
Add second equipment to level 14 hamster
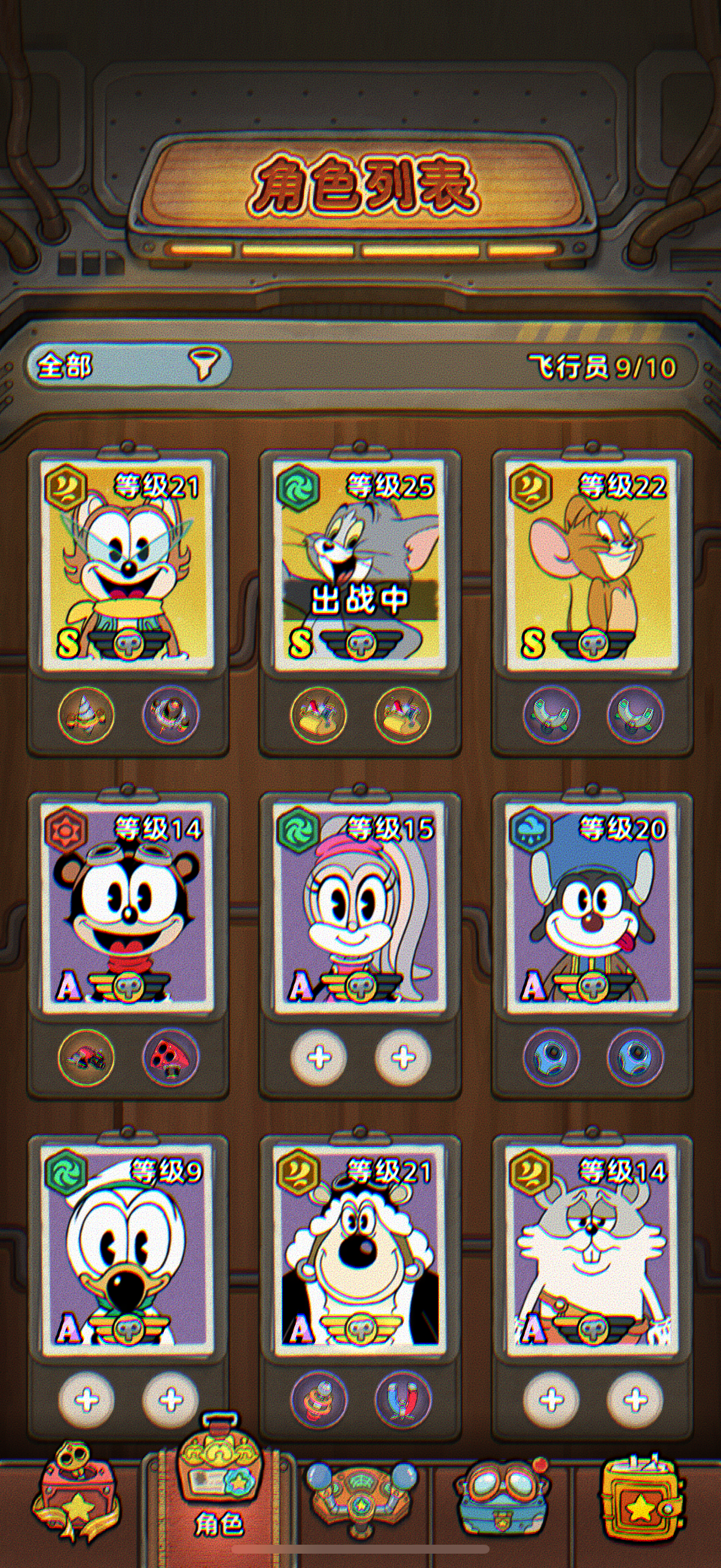(x=636, y=1399)
